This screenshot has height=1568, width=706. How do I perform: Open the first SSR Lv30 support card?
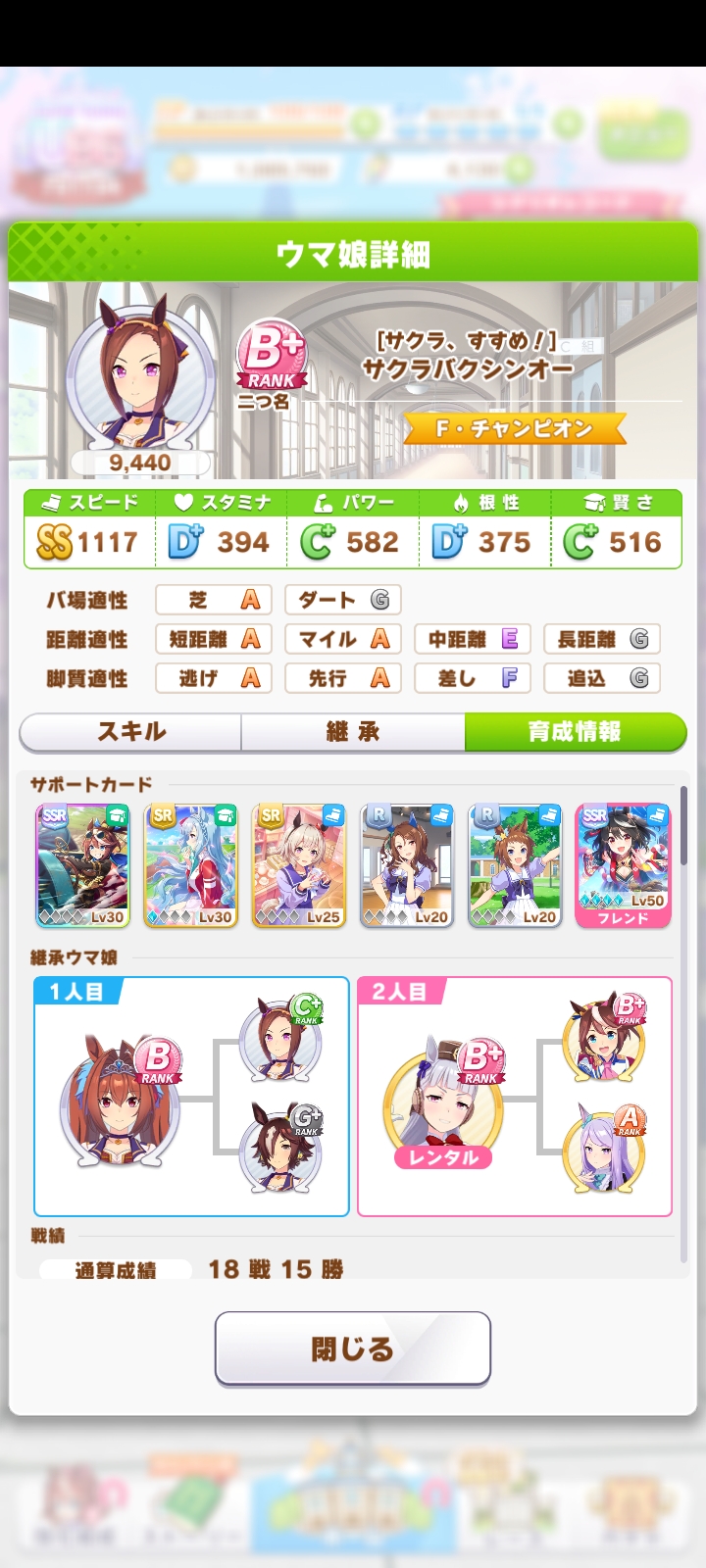click(83, 865)
